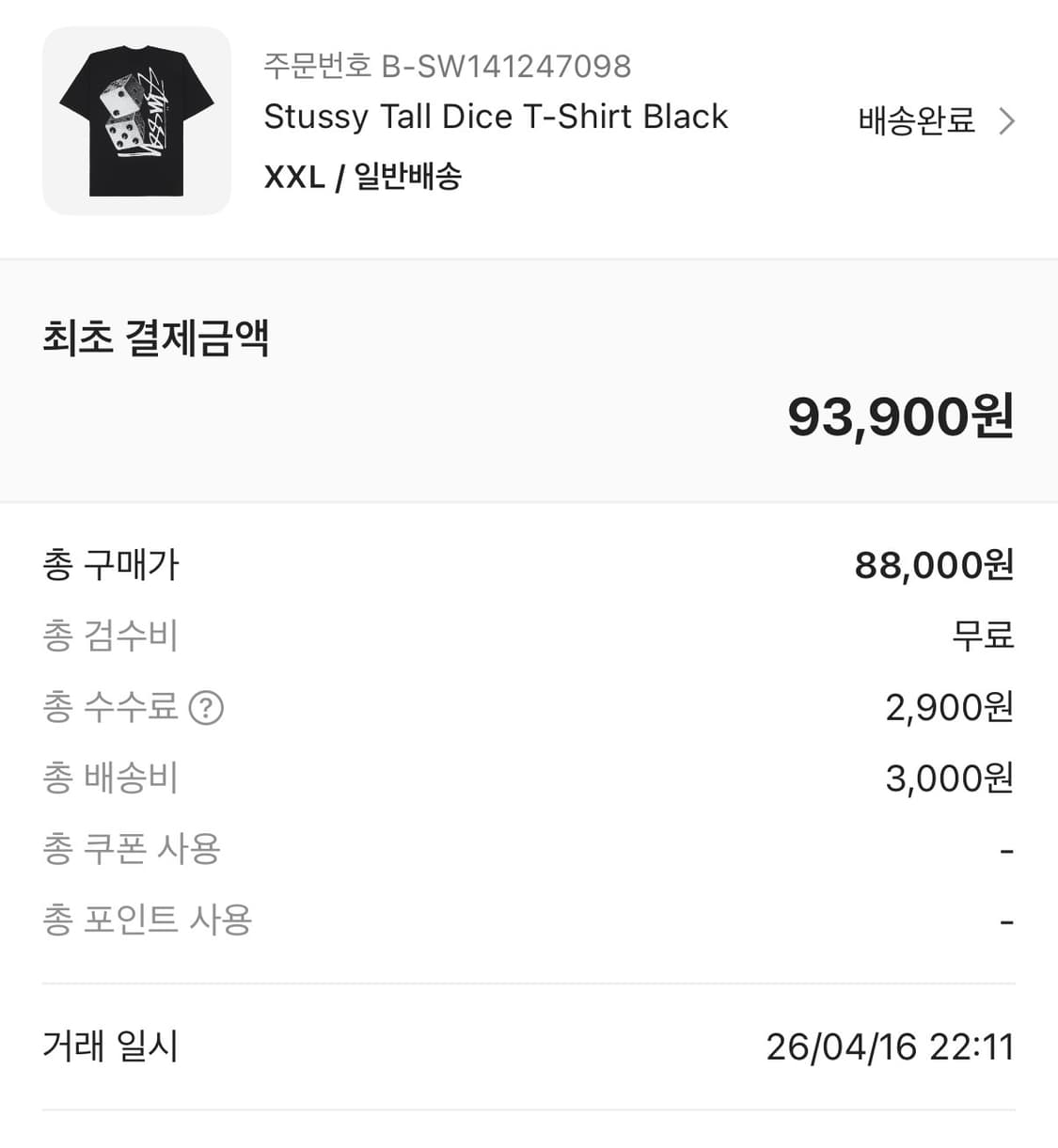Select the 배송완료 status label

(x=917, y=120)
